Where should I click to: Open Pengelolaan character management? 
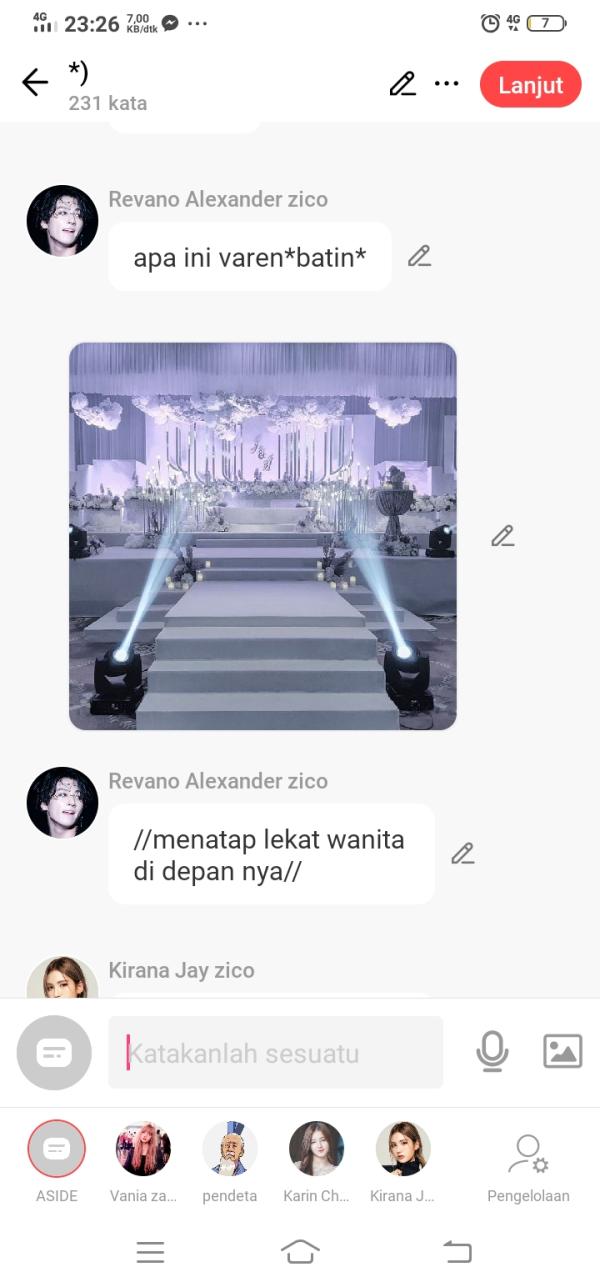(528, 1160)
